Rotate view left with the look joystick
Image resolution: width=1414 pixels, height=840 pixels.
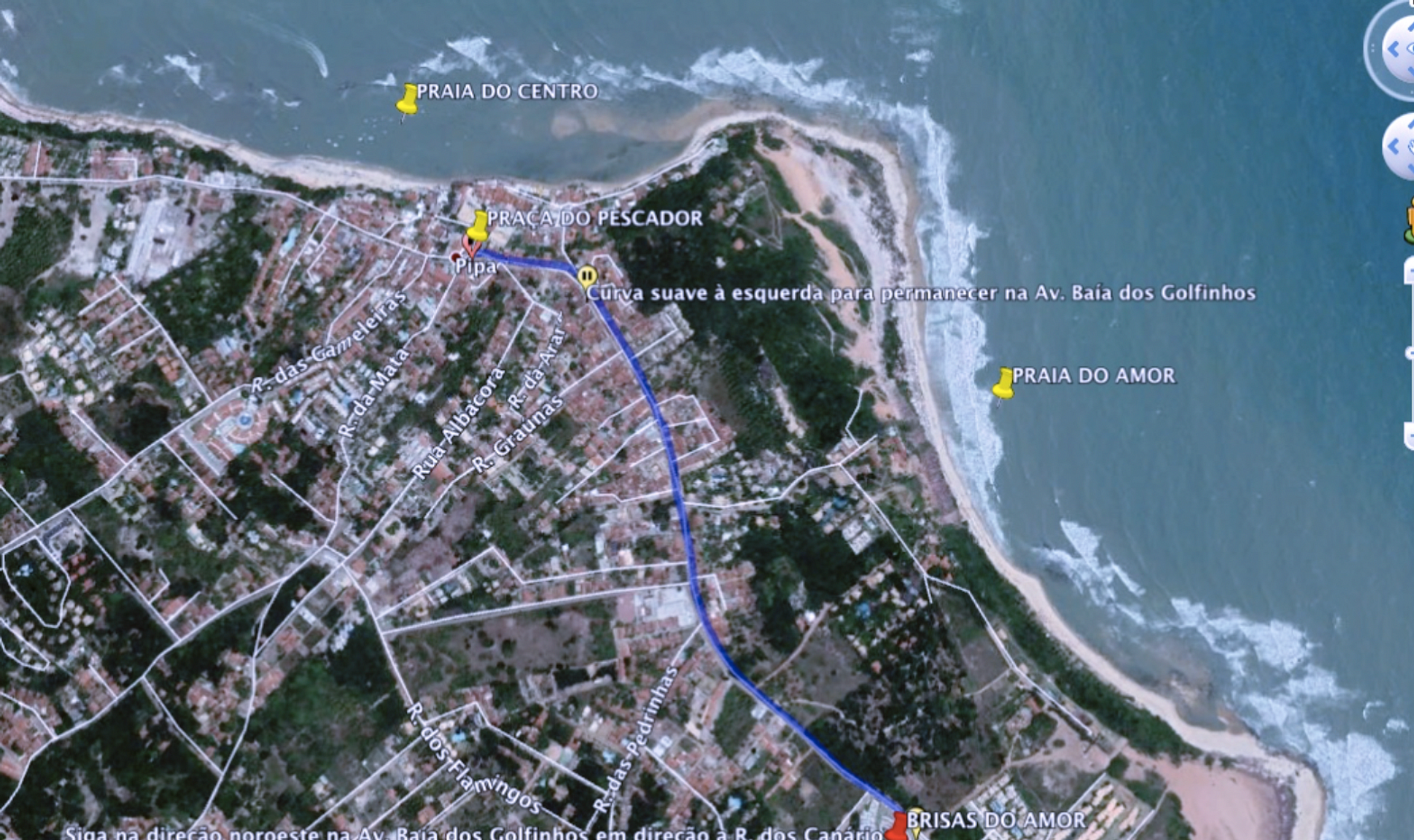tap(1393, 48)
